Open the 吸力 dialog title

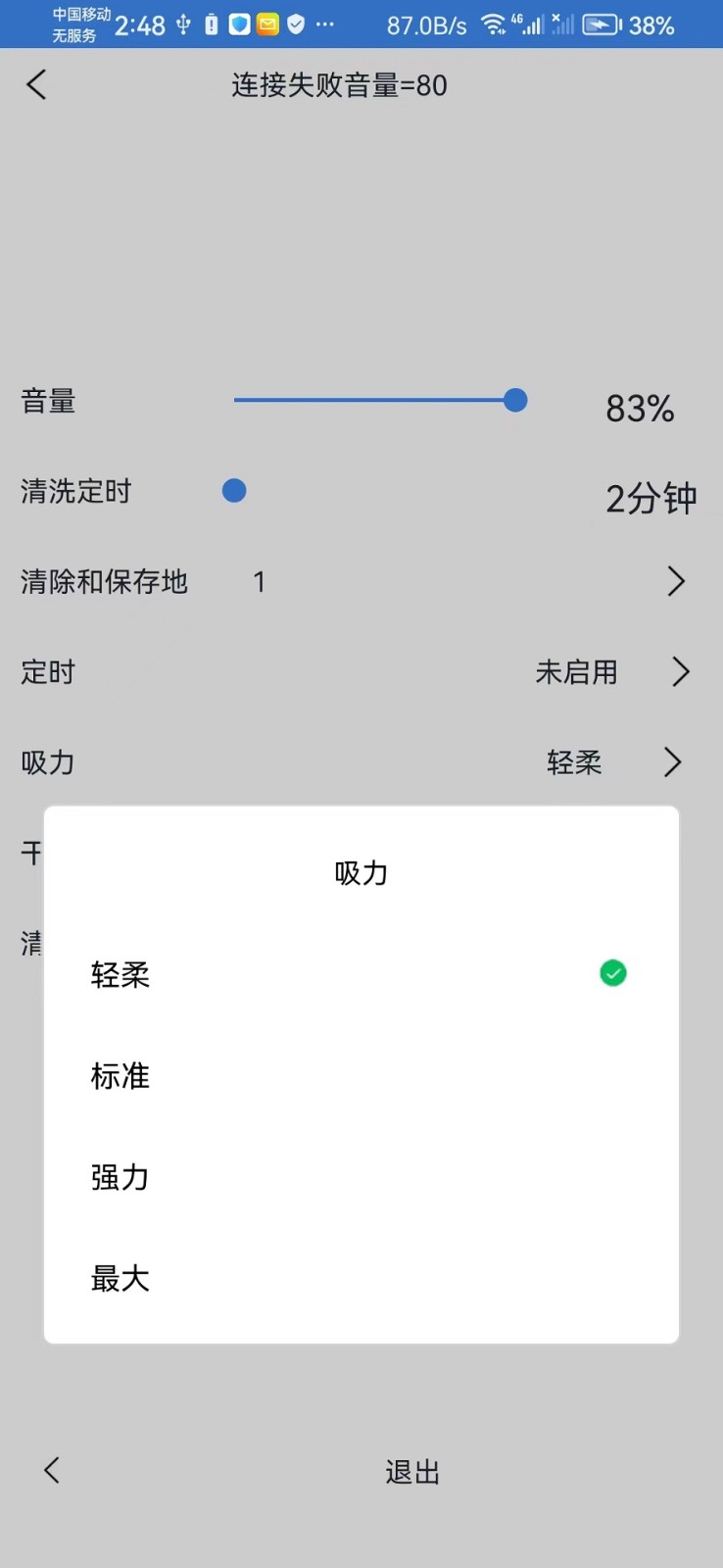point(361,873)
